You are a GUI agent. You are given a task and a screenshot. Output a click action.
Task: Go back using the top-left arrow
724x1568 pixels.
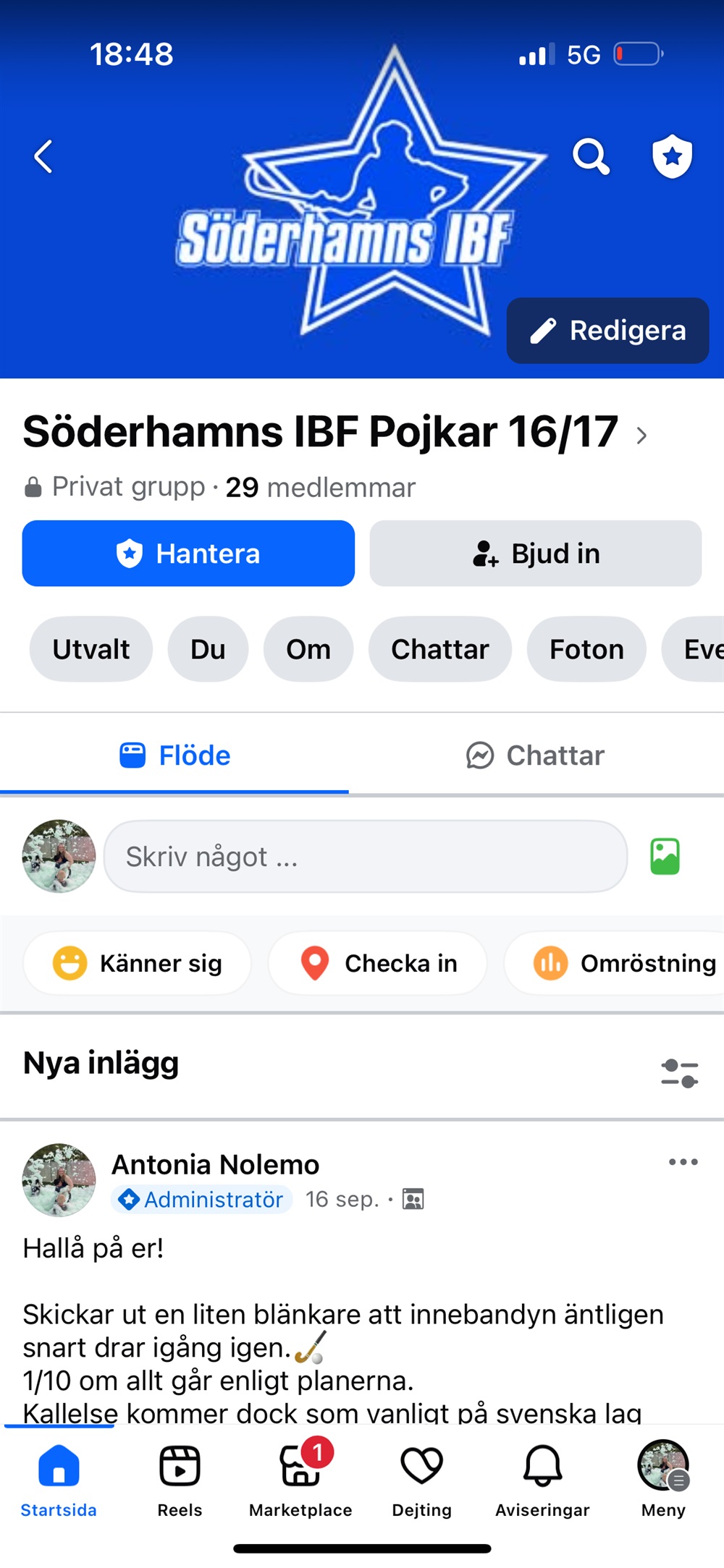[43, 156]
